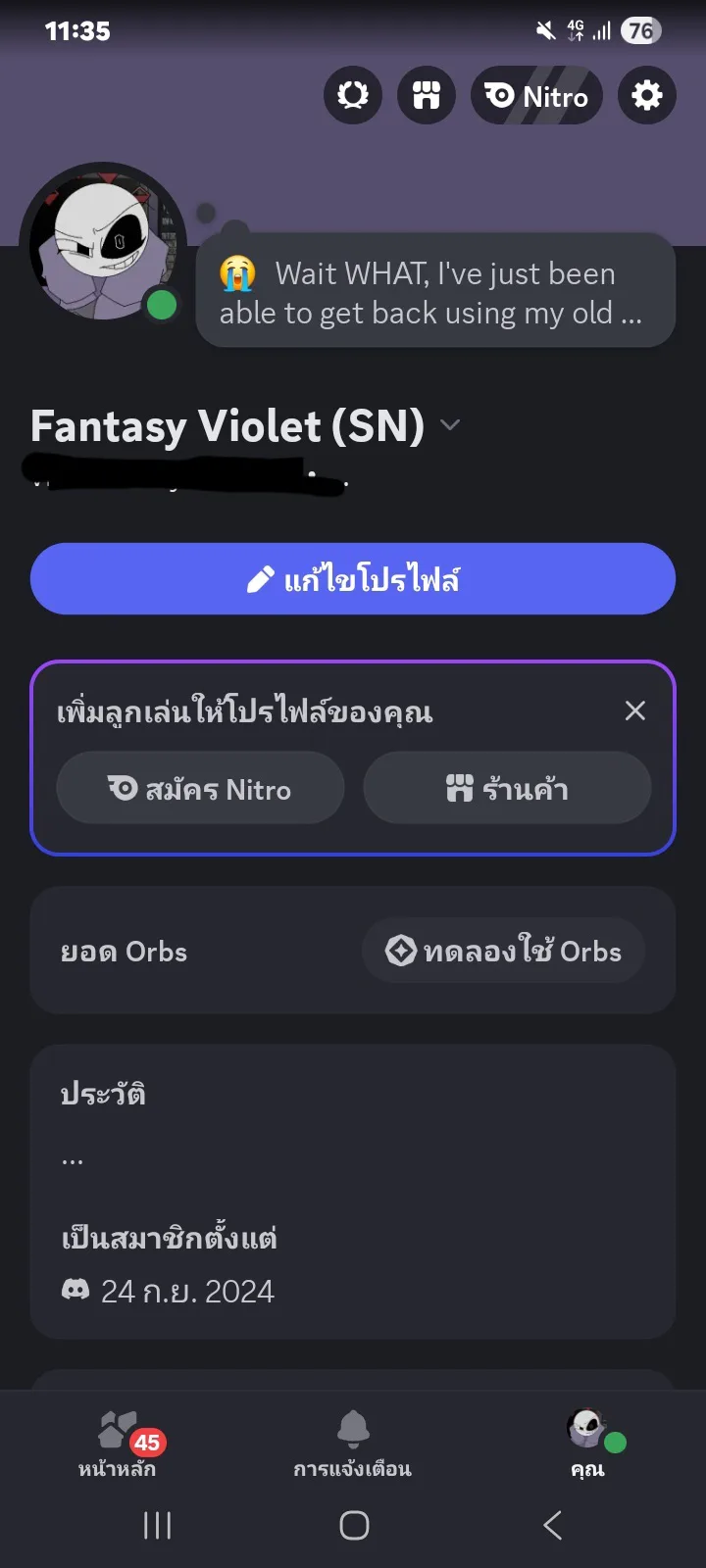Screen dimensions: 706x1568
Task: Open the status bubble starting "Wait WHAT"
Action: (435, 293)
